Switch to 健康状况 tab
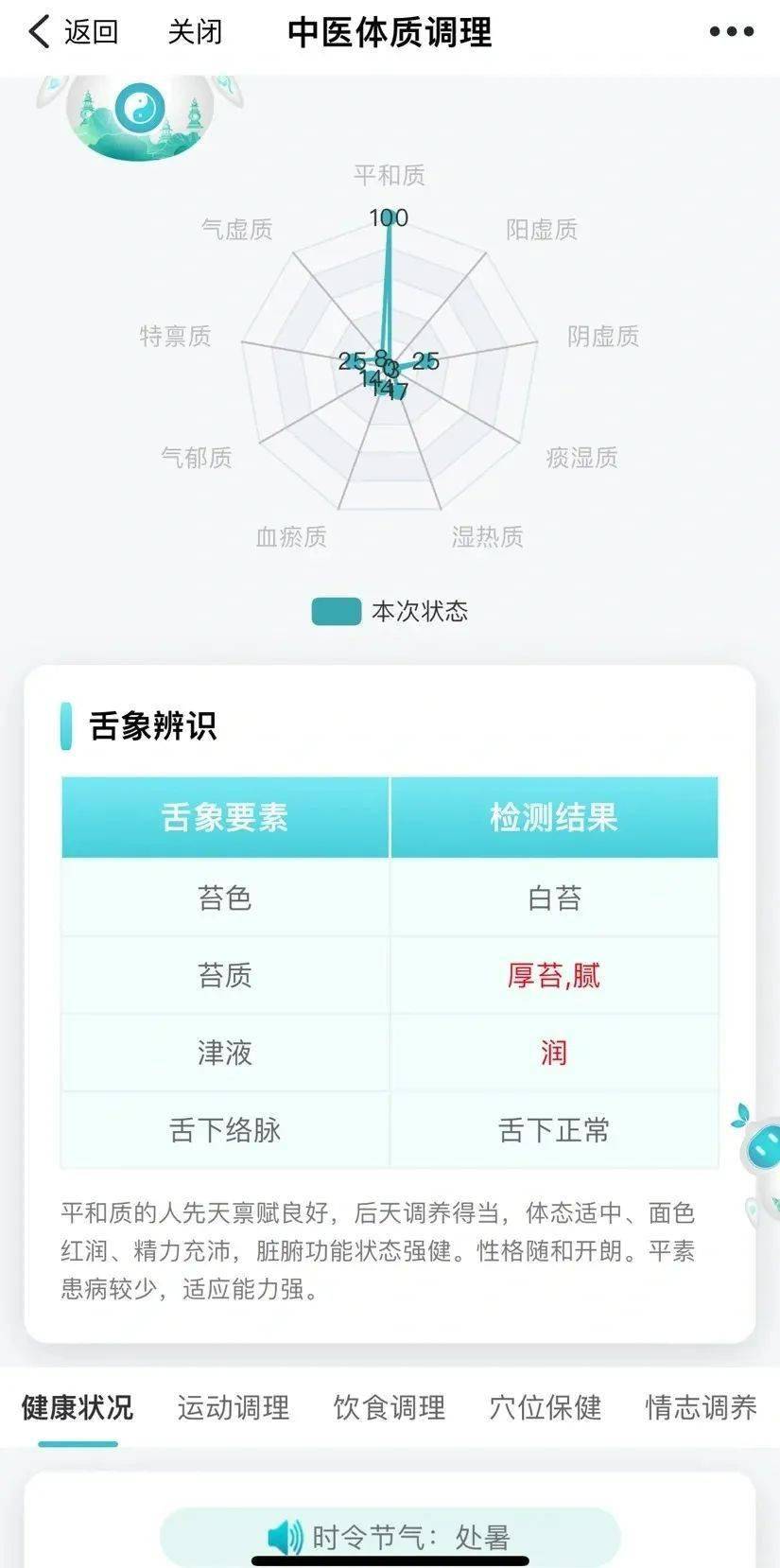Viewport: 780px width, 1568px height. point(78,1407)
